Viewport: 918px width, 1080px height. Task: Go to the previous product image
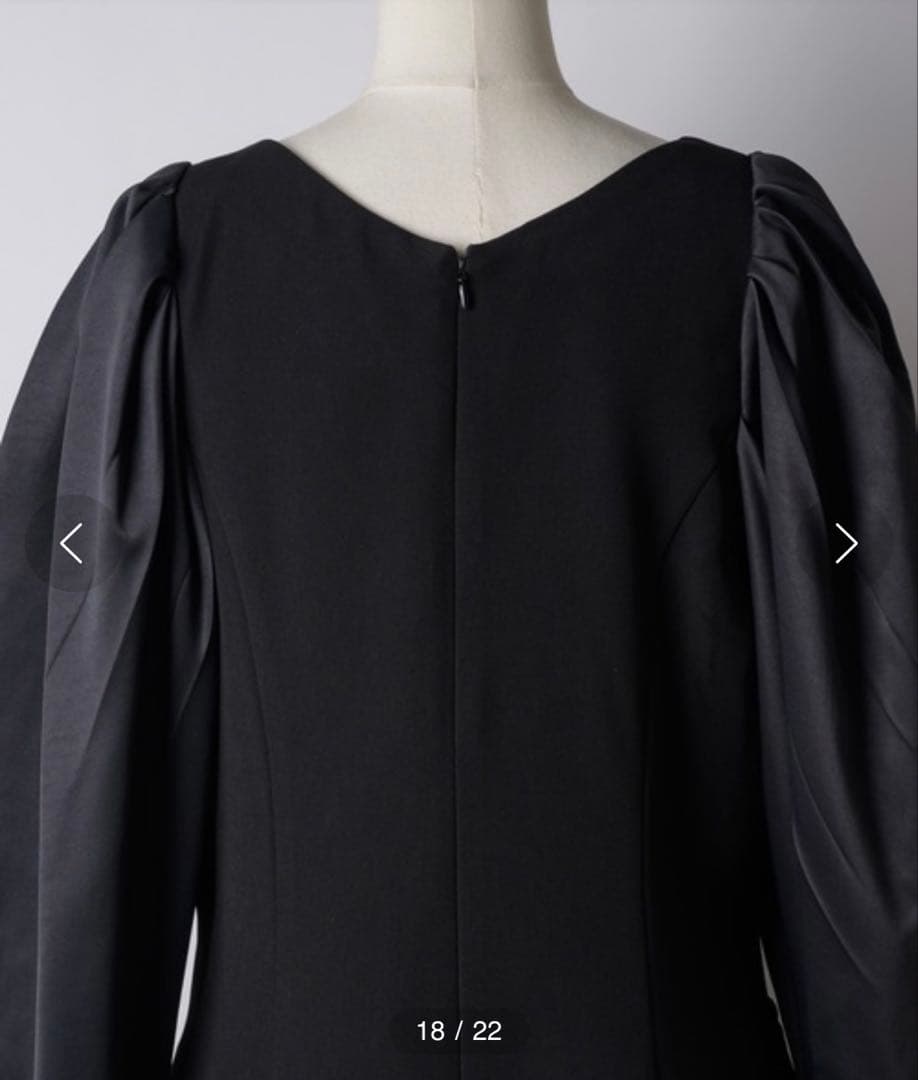pyautogui.click(x=71, y=544)
